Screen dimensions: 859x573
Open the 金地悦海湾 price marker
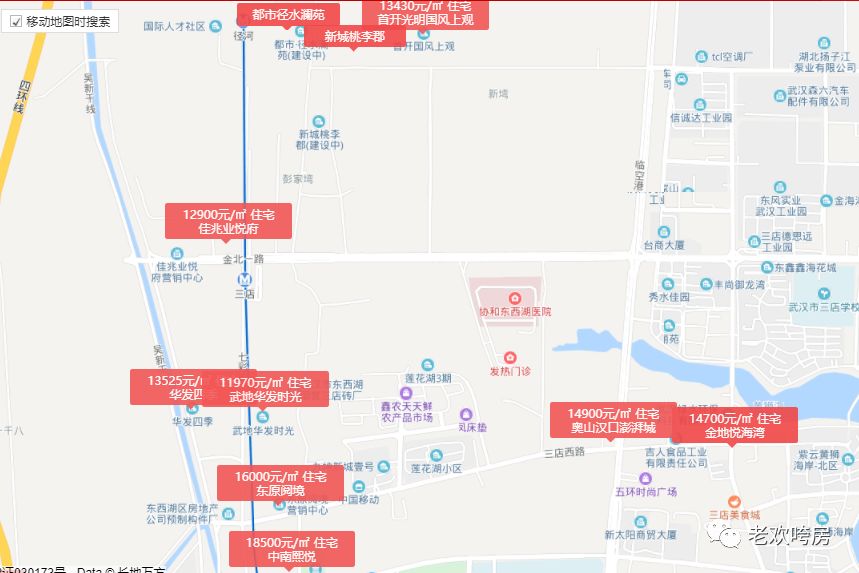pos(735,426)
